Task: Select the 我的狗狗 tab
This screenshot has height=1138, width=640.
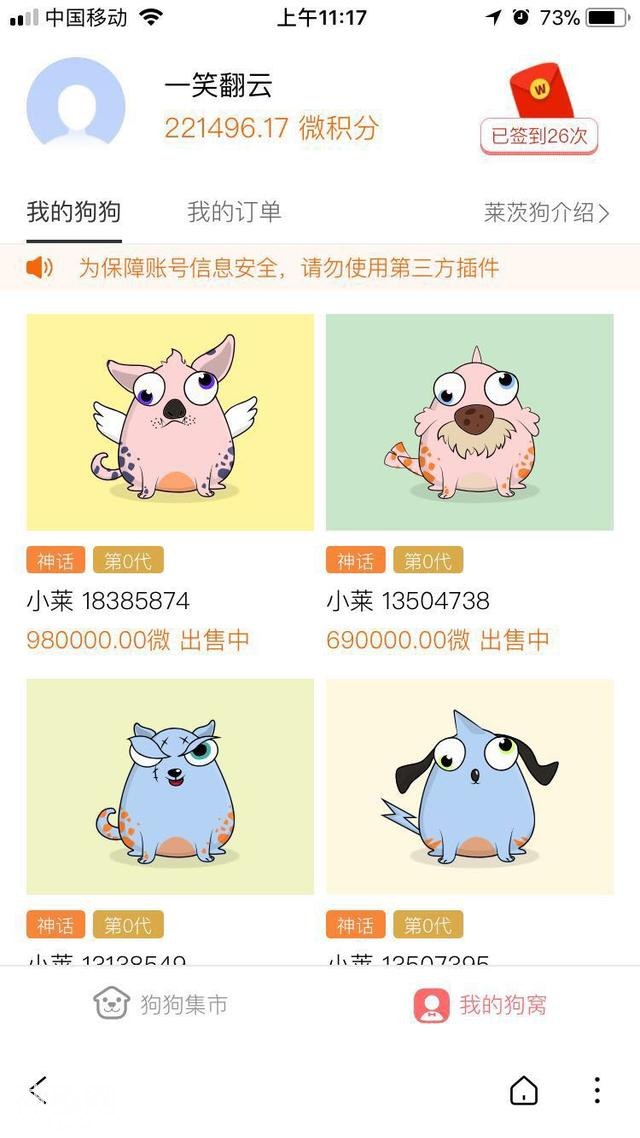Action: (74, 212)
